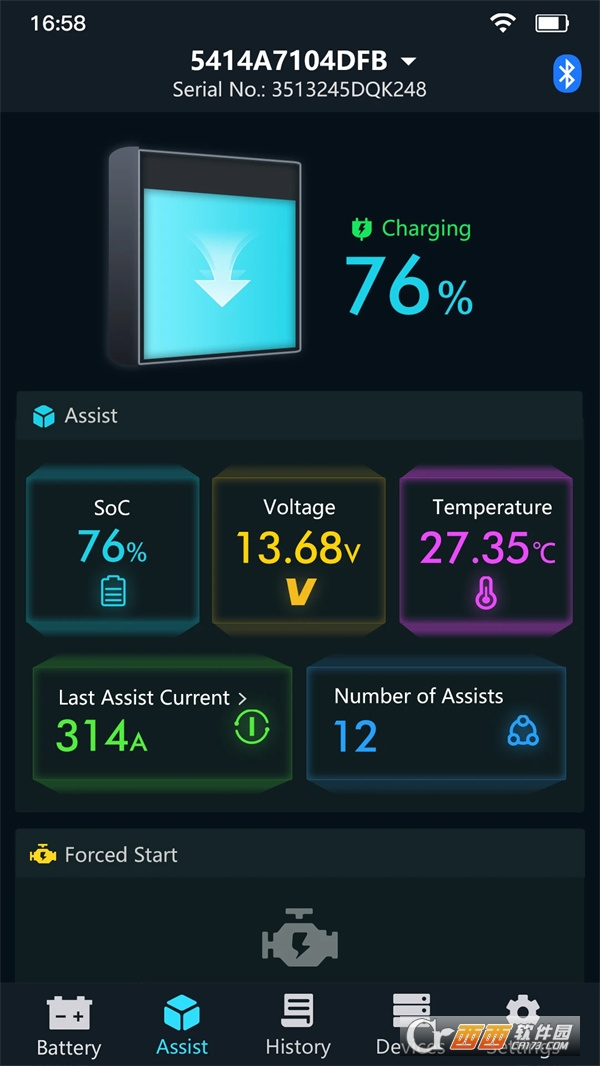This screenshot has width=600, height=1066.
Task: Open the Devices tab
Action: [x=411, y=1025]
